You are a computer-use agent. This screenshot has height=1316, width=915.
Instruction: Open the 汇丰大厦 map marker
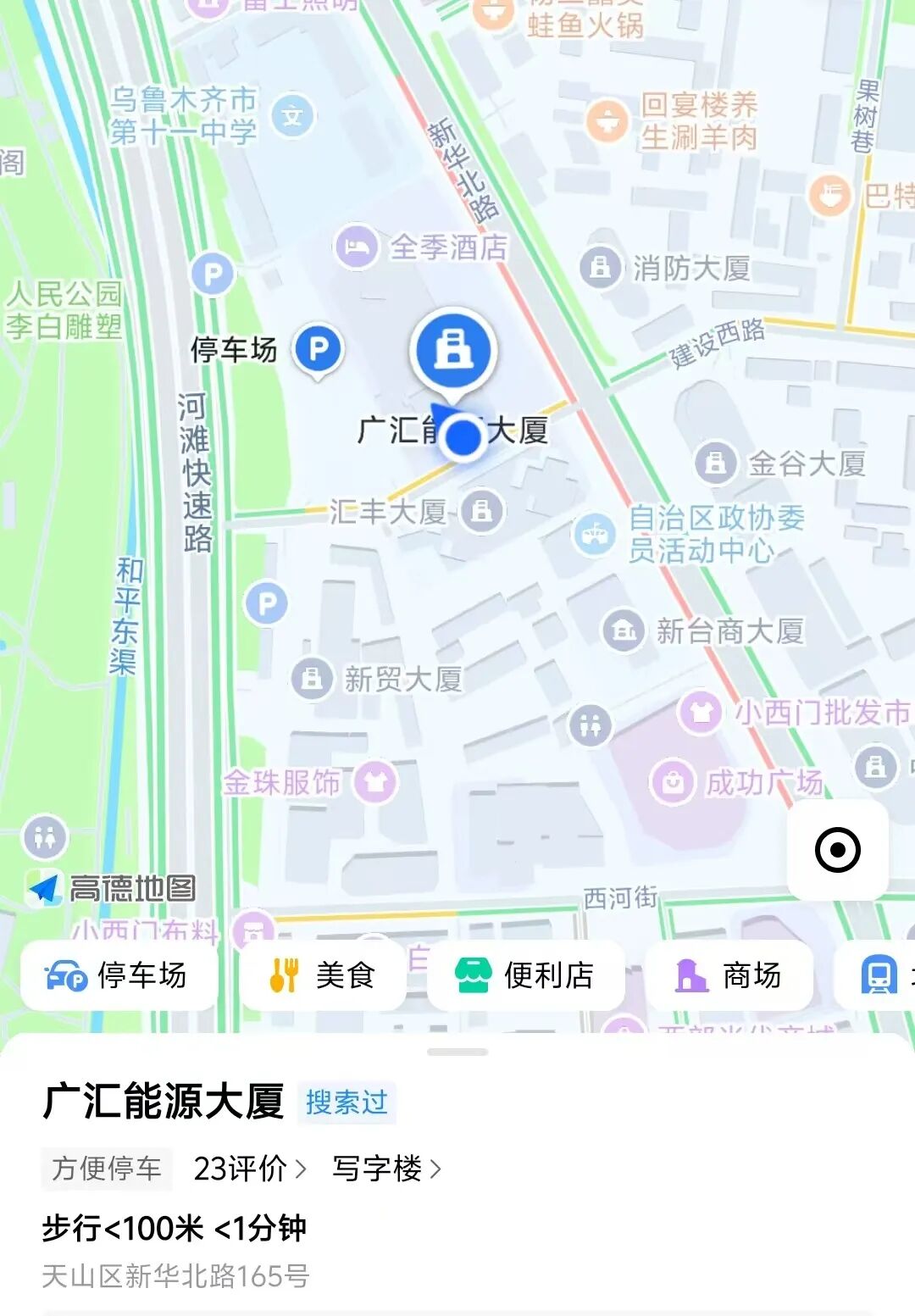[482, 511]
